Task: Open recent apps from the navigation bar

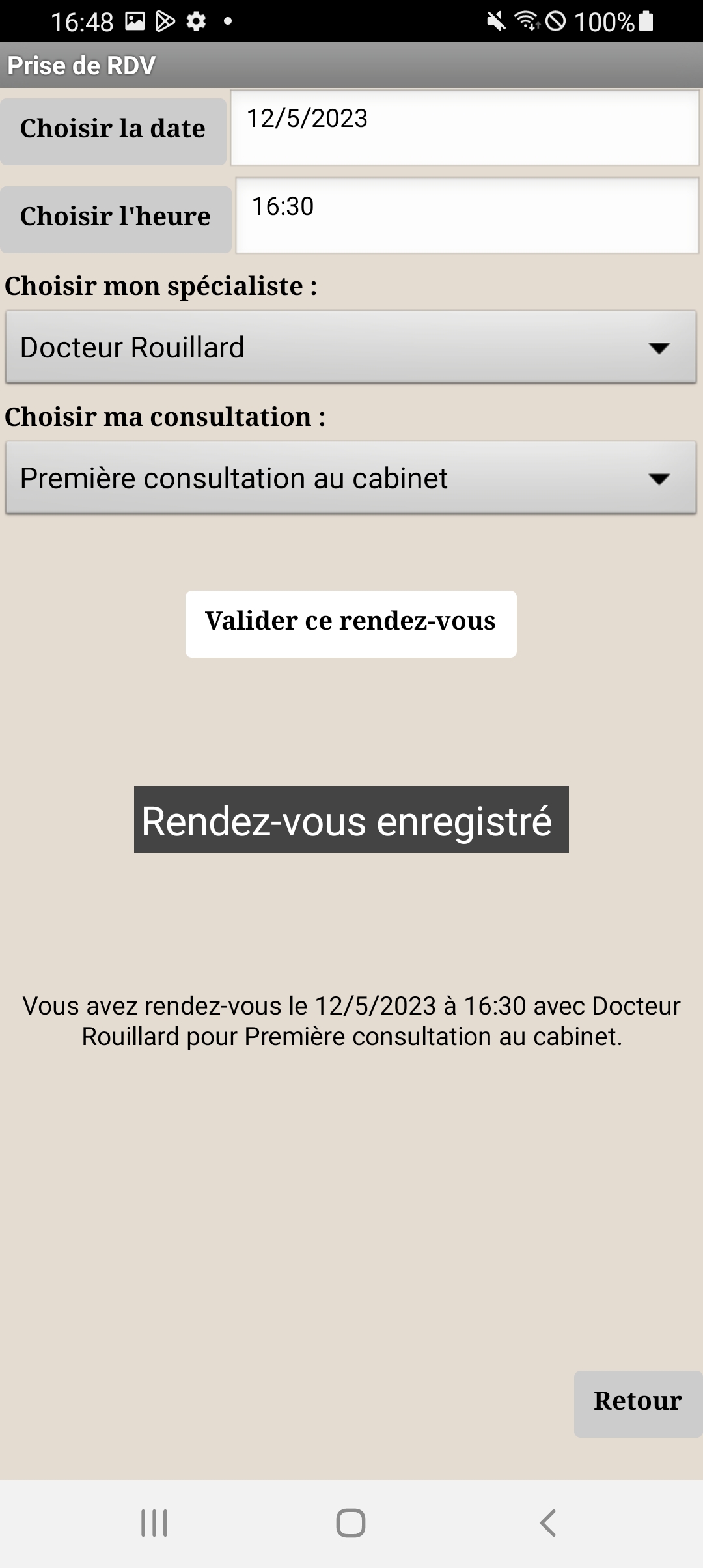Action: click(x=154, y=1523)
